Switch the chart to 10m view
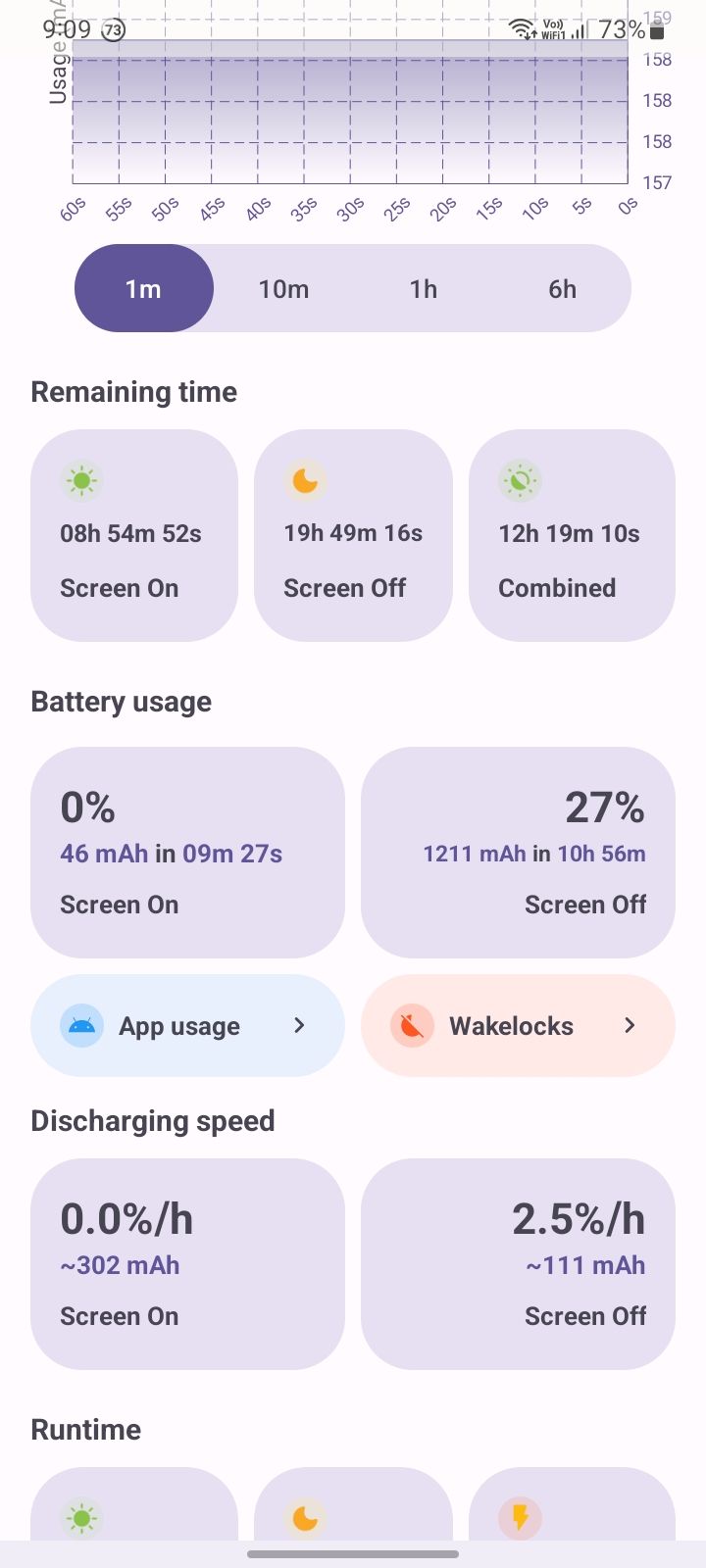 point(283,288)
